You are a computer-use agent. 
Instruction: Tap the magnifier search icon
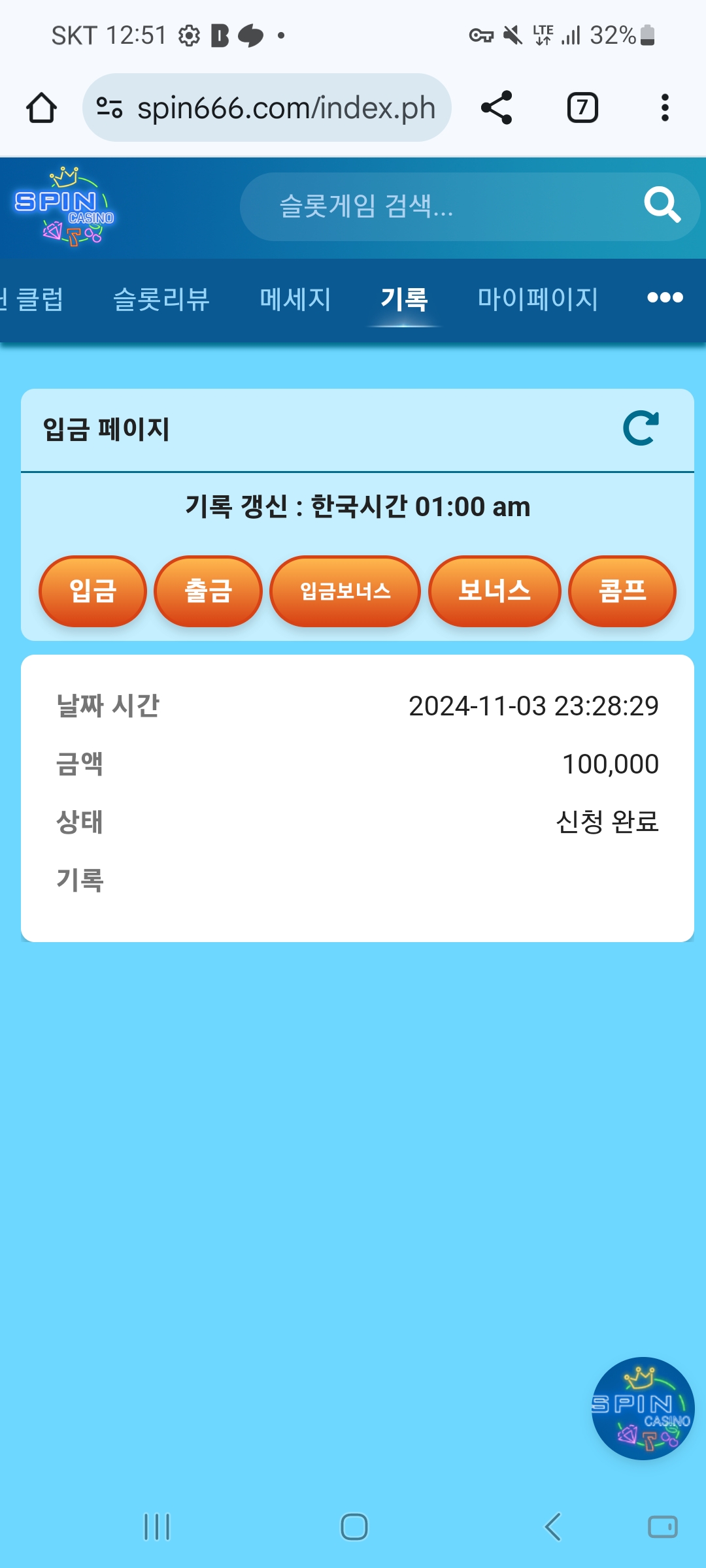coord(662,205)
